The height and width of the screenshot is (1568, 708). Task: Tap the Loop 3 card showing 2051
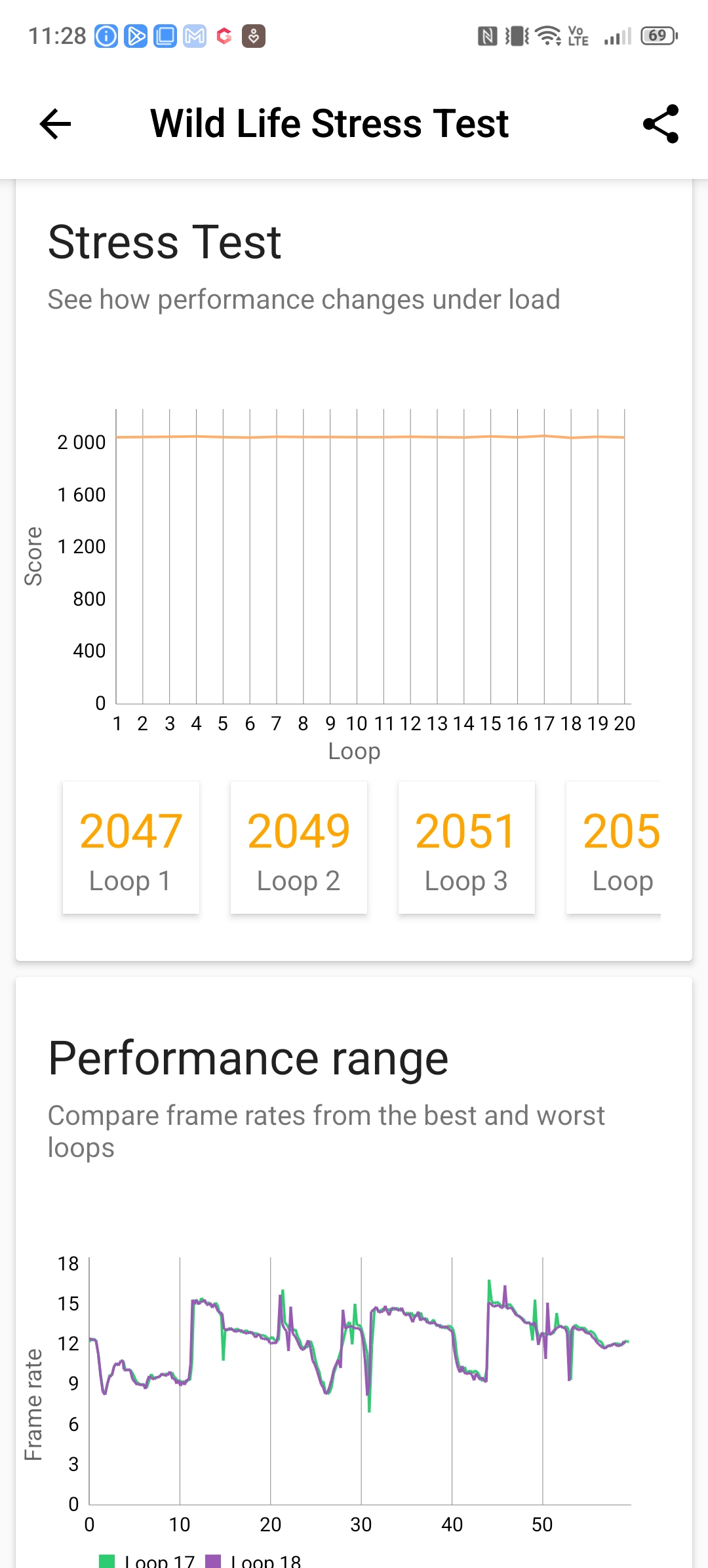pos(467,848)
